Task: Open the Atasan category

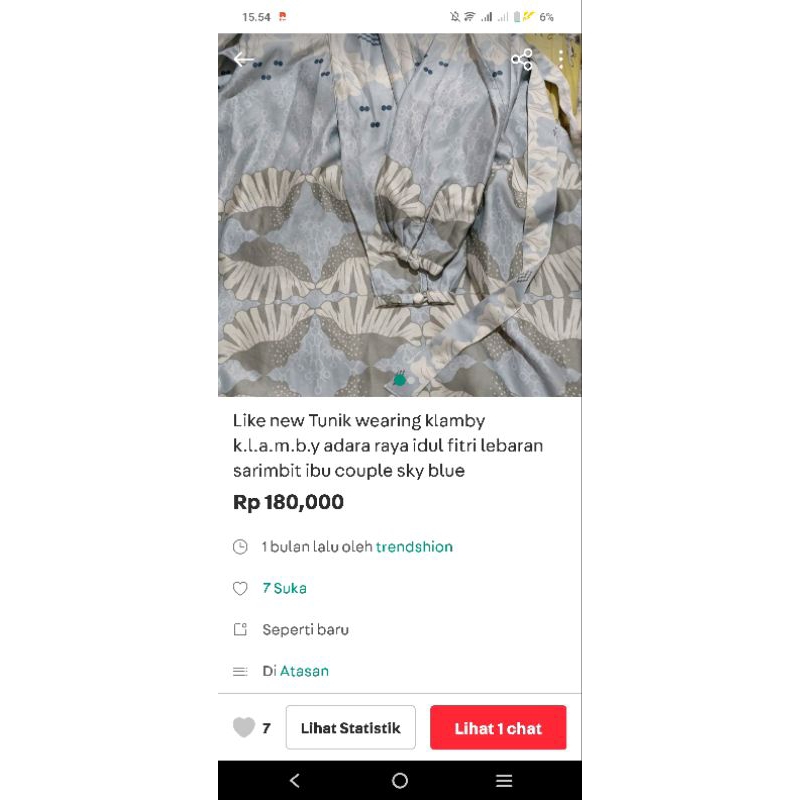Action: click(x=304, y=671)
